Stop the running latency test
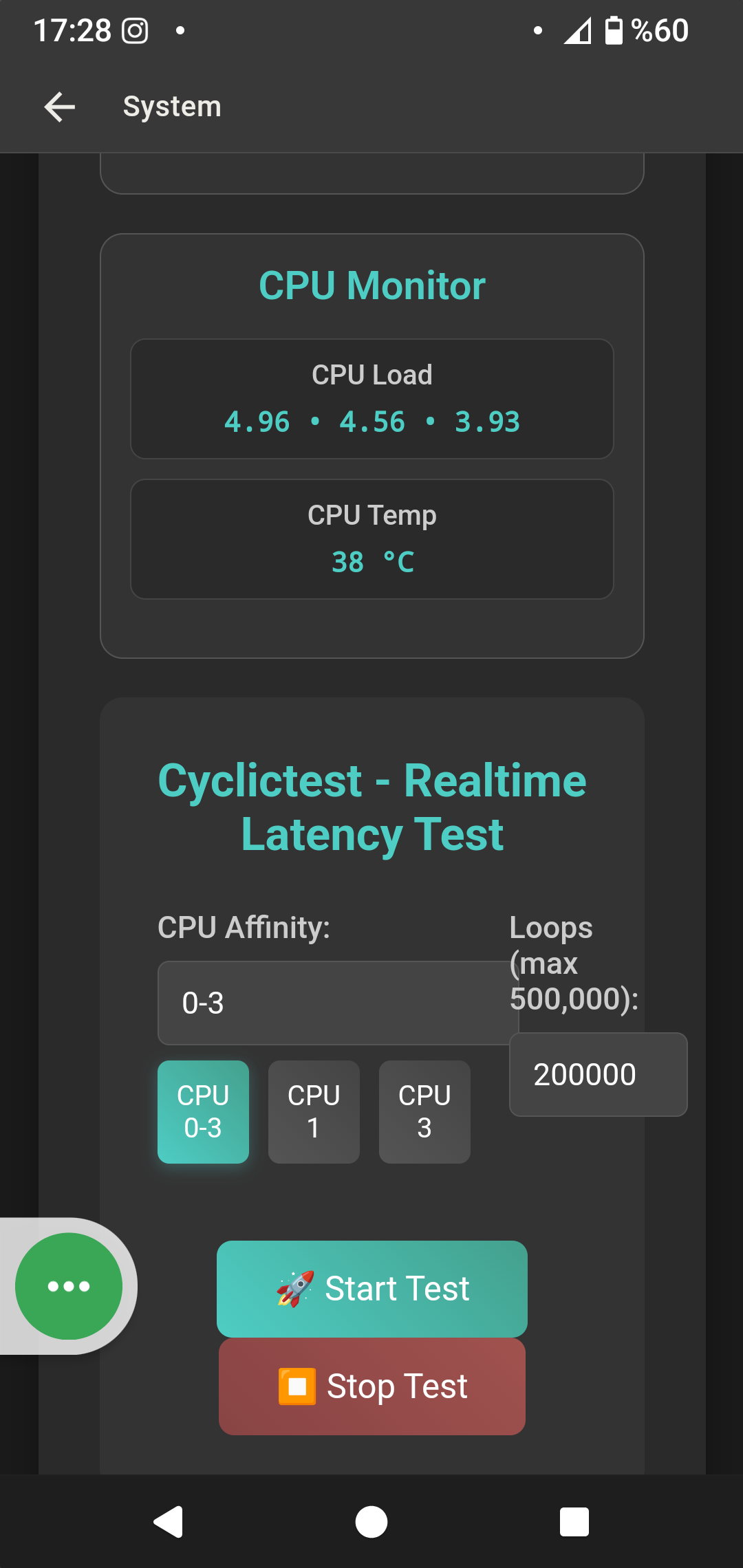The height and width of the screenshot is (1568, 743). click(372, 1386)
